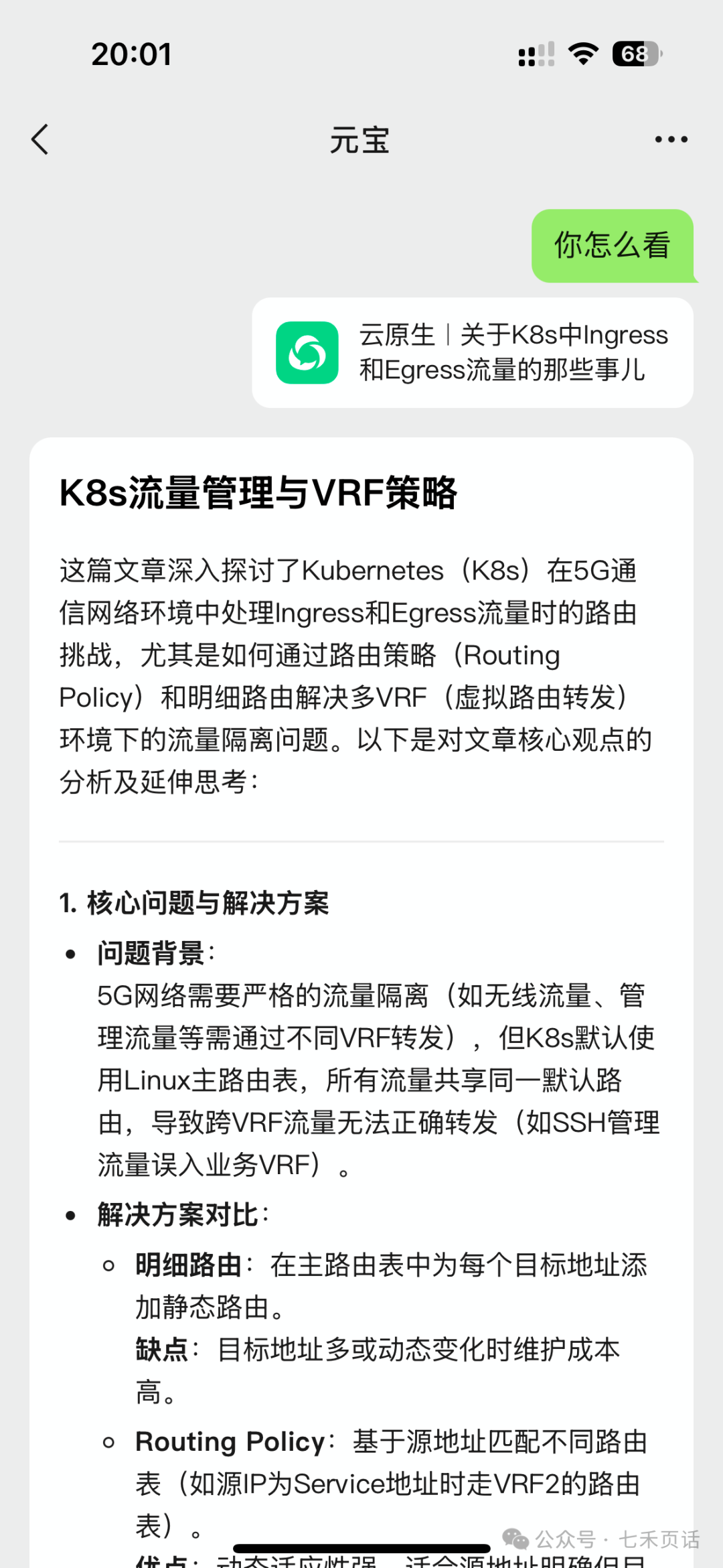The width and height of the screenshot is (723, 1568).
Task: Open the shared article about K8s Ingress
Action: coord(473,352)
